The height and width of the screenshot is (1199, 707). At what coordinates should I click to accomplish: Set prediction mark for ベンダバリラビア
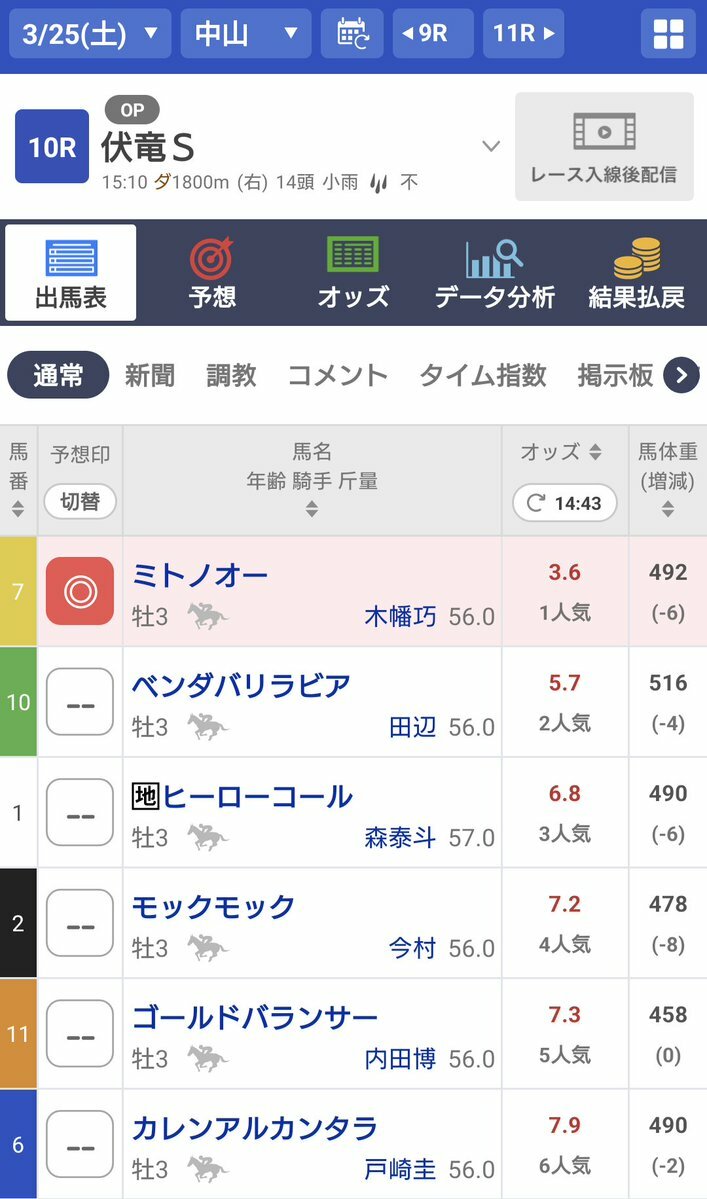pos(79,702)
